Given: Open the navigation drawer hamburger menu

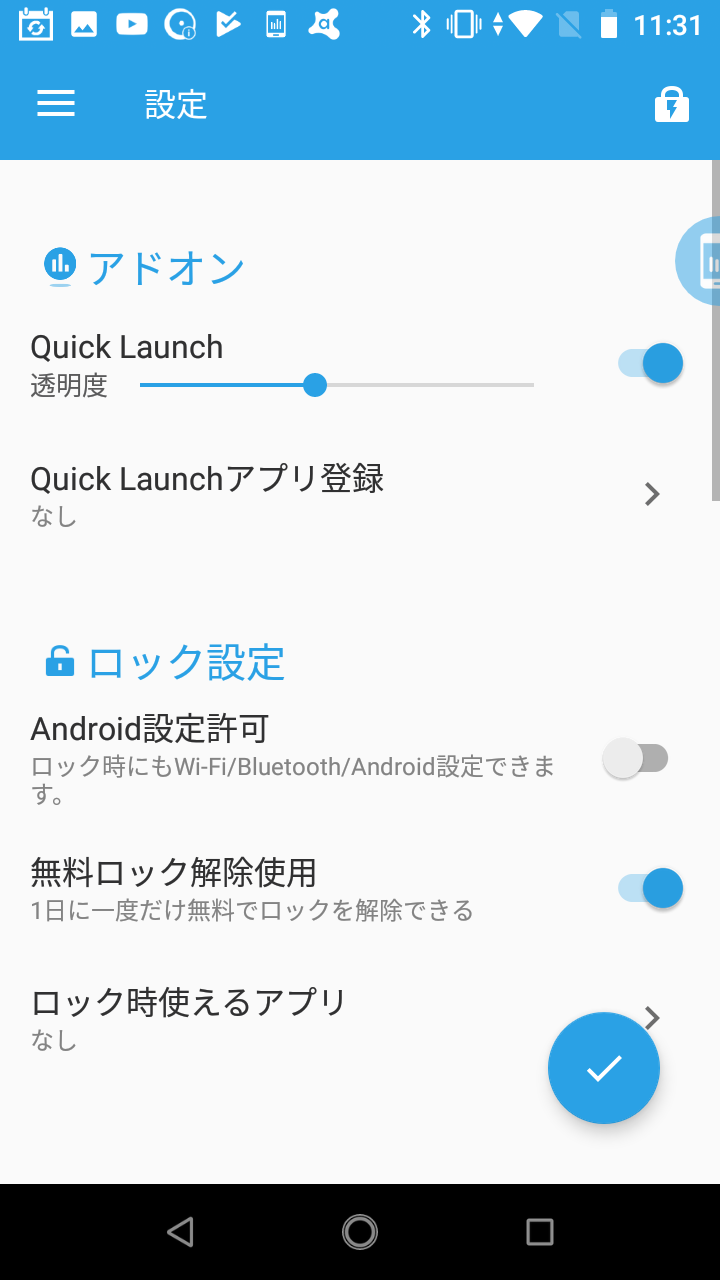Looking at the screenshot, I should click(x=55, y=104).
